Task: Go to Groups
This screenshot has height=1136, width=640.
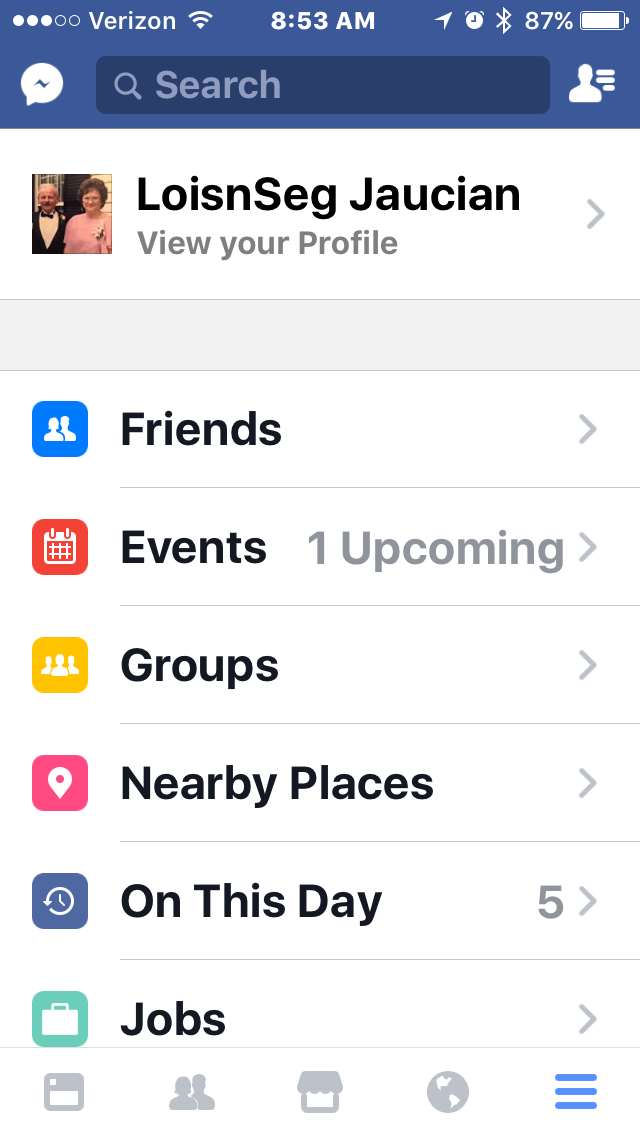Action: pos(320,666)
